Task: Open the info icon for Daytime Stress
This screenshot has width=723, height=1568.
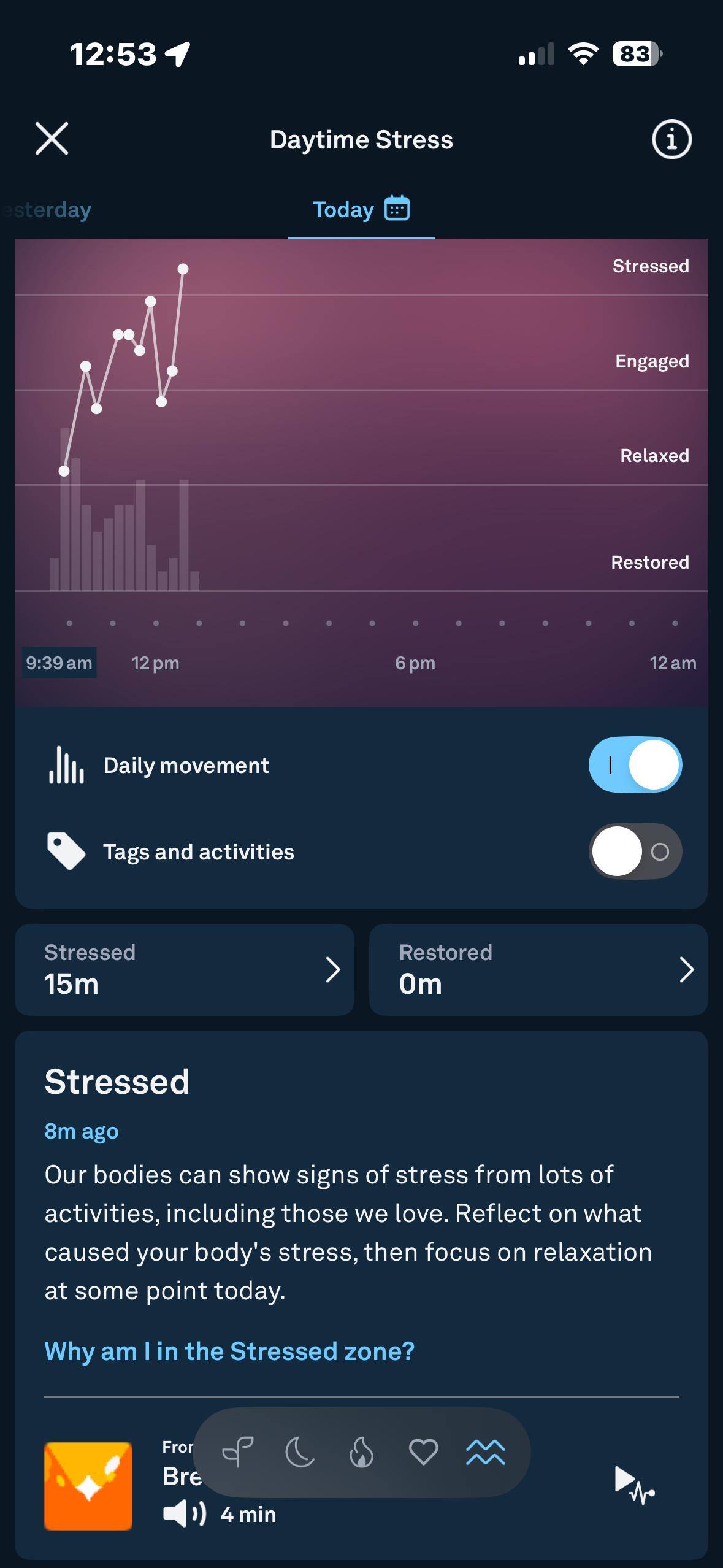Action: pos(671,139)
